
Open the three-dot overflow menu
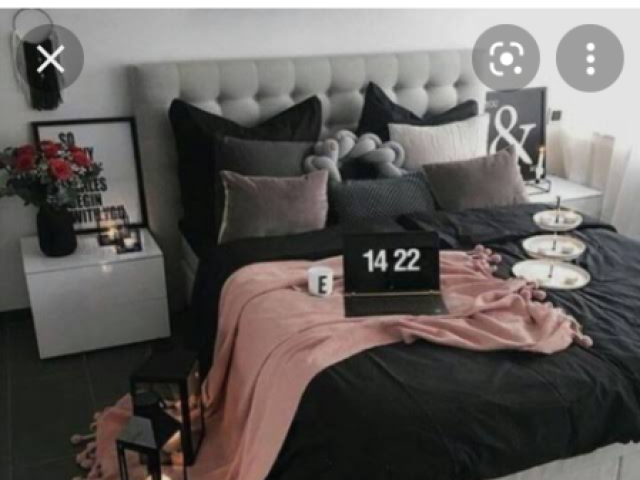[590, 59]
